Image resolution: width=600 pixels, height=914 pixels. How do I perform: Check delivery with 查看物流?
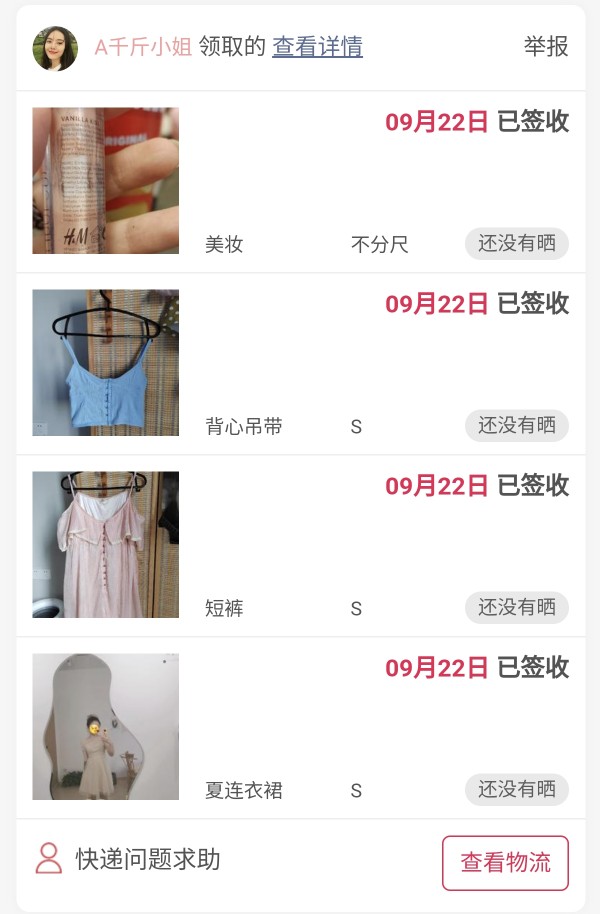click(x=505, y=863)
